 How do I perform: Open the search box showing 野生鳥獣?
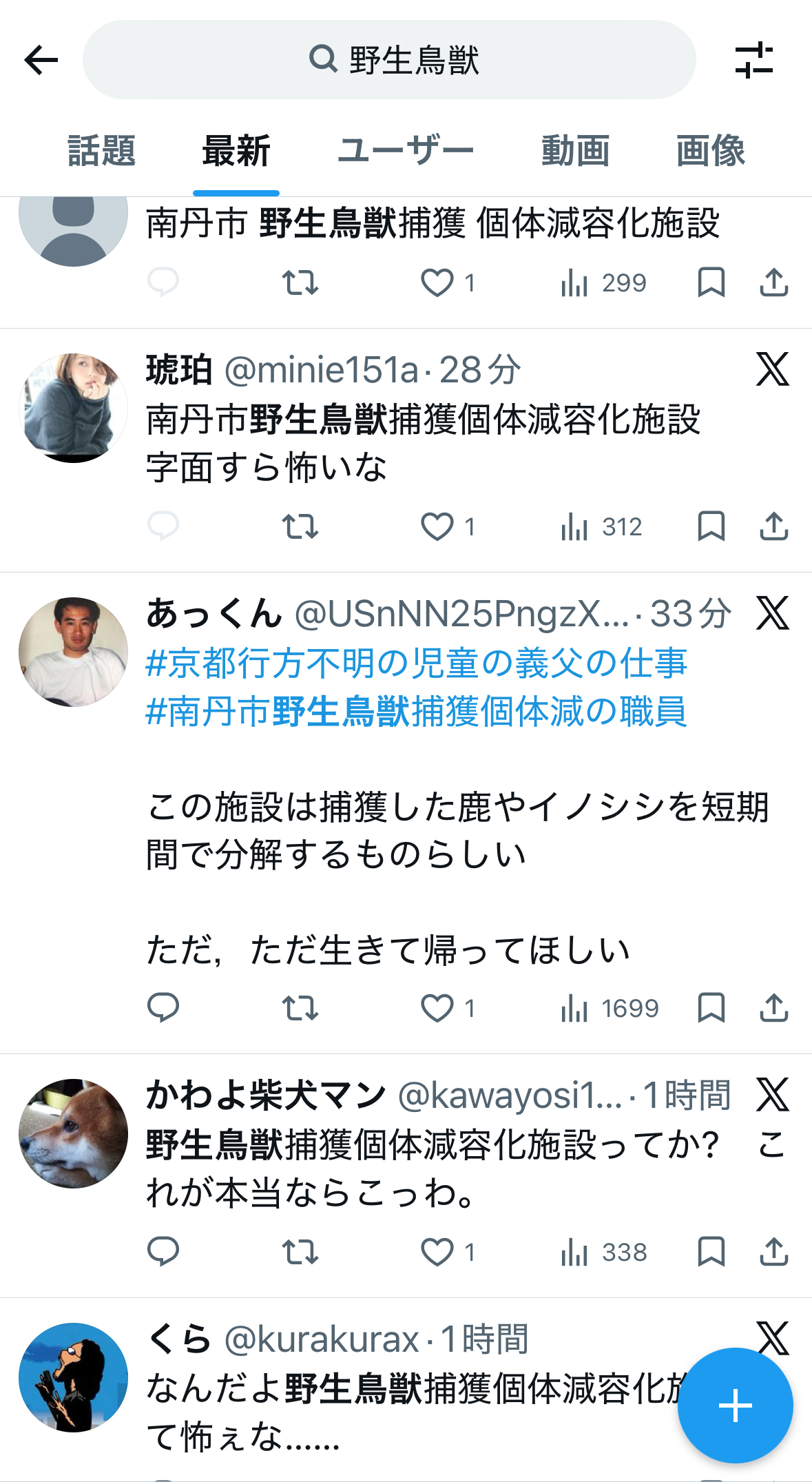(389, 60)
